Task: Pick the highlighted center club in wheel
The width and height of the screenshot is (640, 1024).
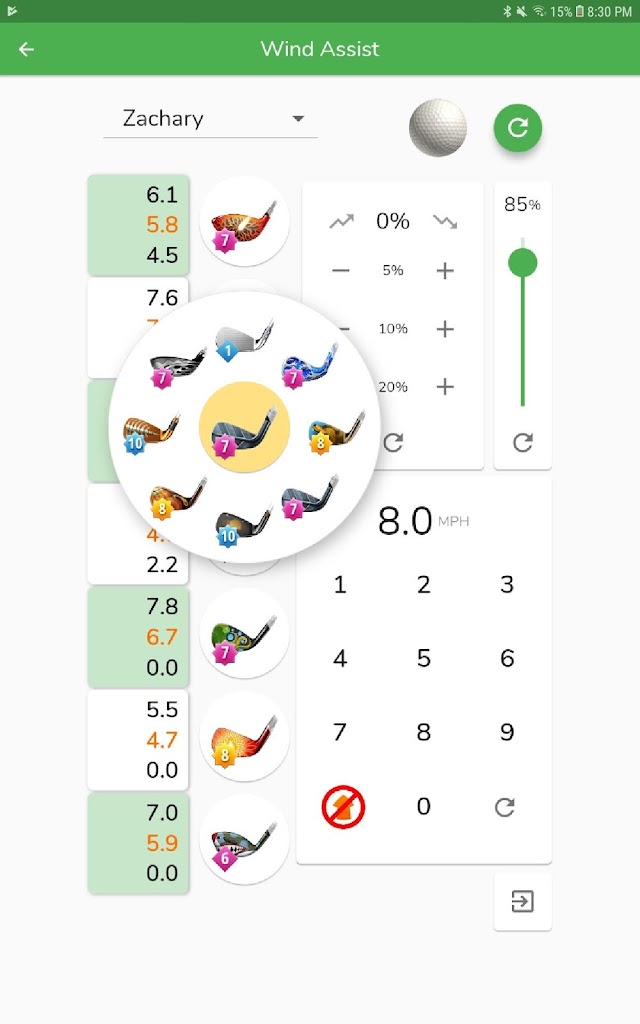Action: pos(245,427)
